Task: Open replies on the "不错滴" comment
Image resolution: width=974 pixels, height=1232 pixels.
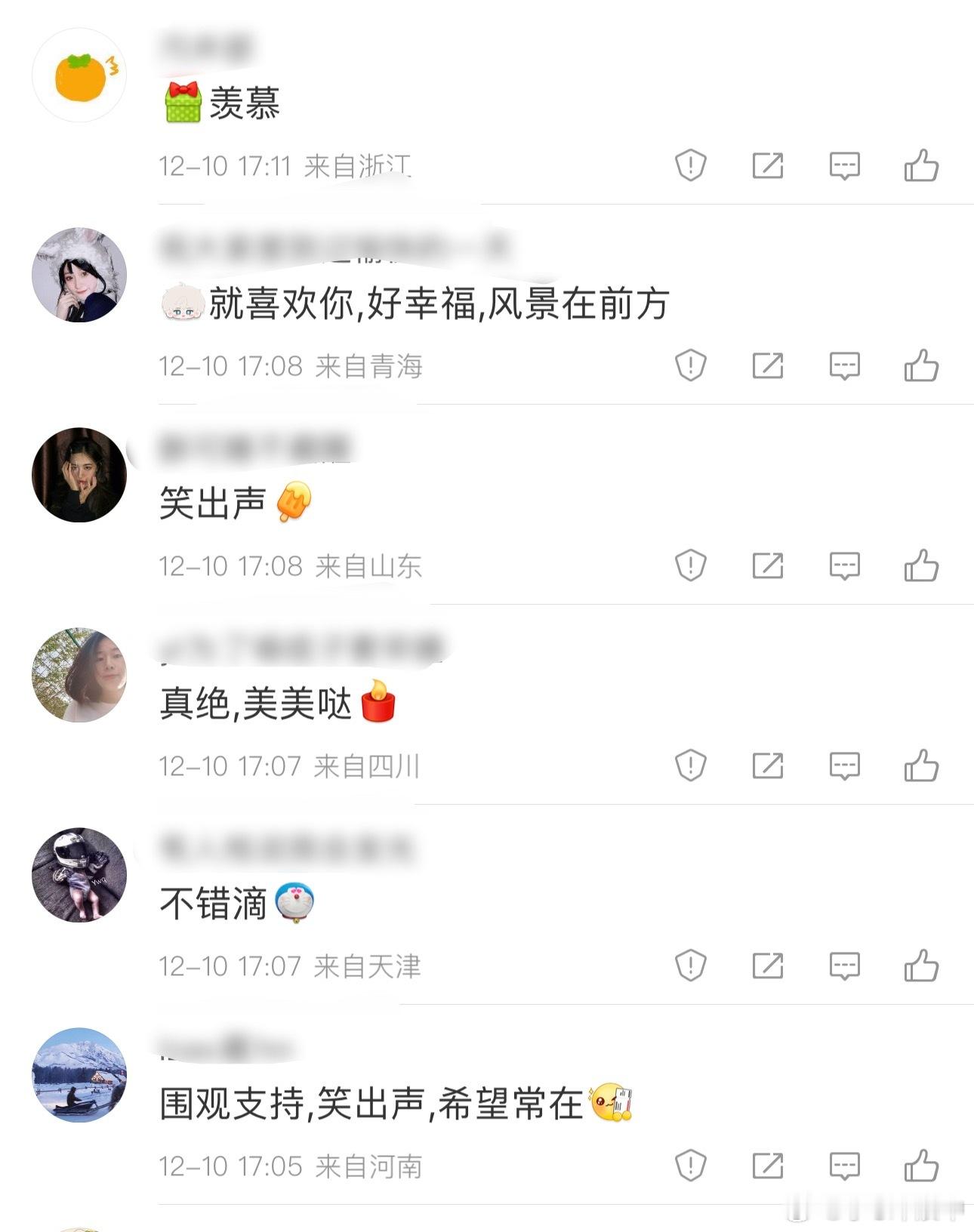Action: click(846, 965)
